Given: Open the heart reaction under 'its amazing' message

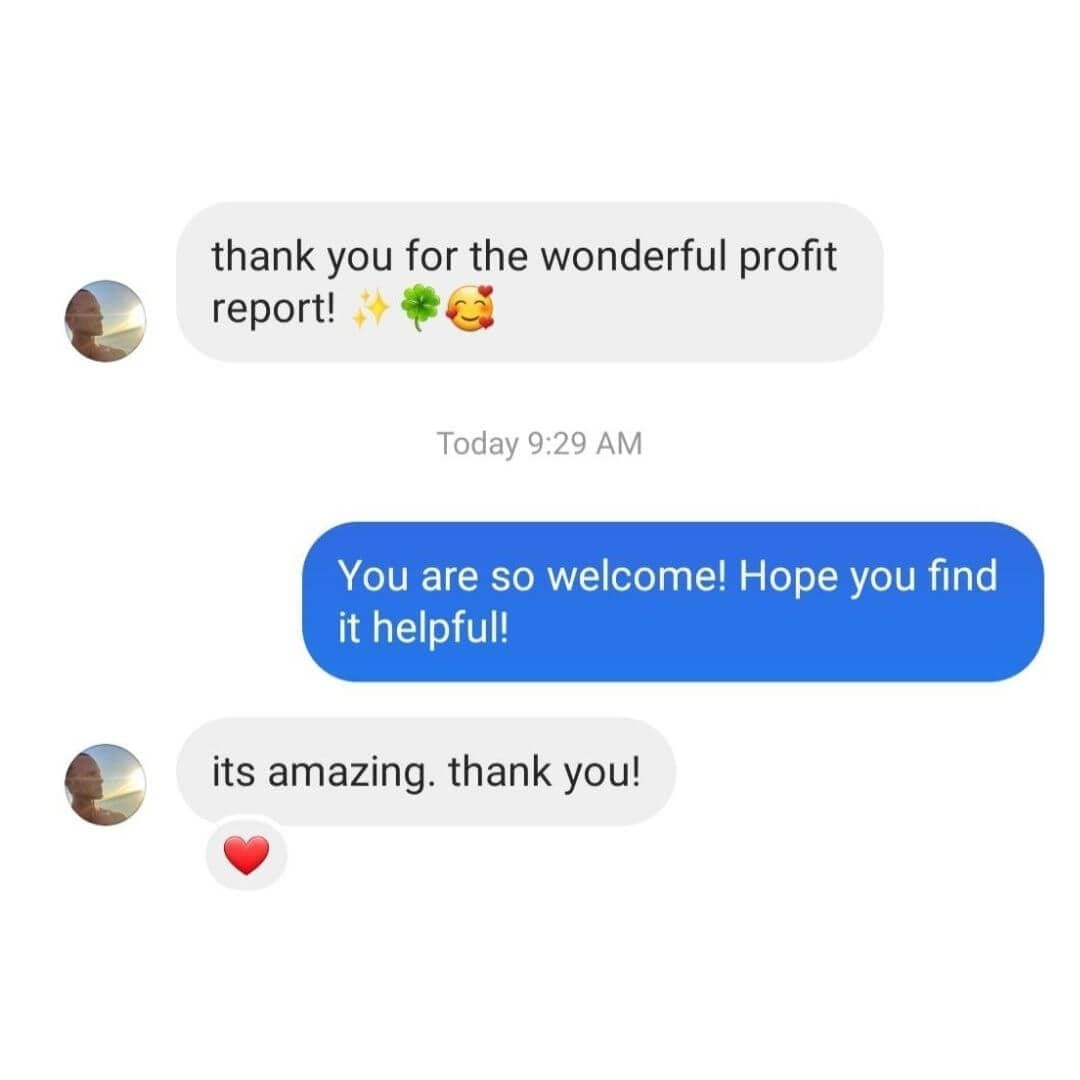Looking at the screenshot, I should coord(246,855).
